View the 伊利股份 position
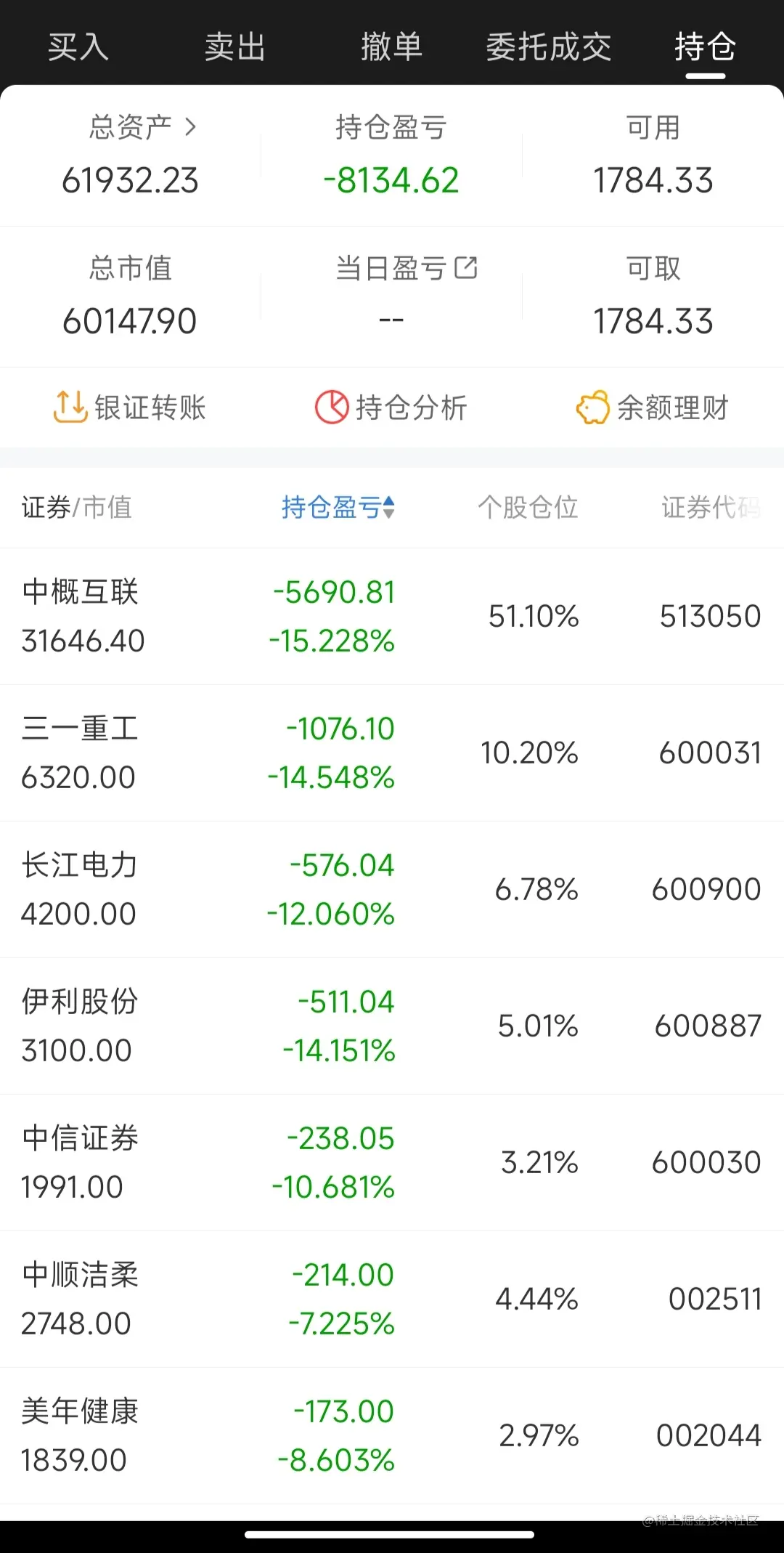The height and width of the screenshot is (1553, 784). (391, 1026)
